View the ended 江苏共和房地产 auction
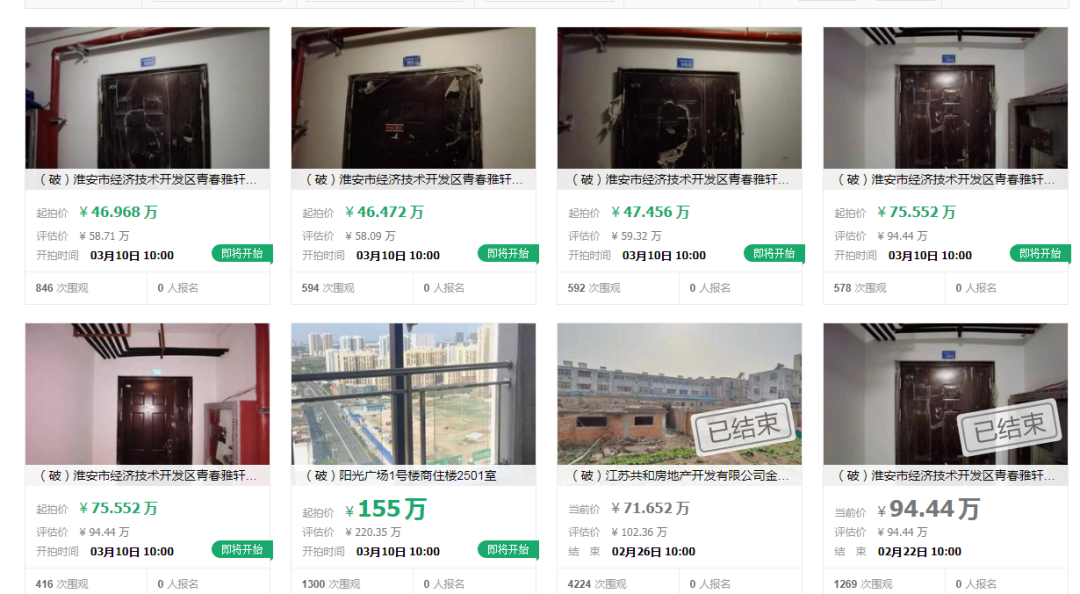This screenshot has width=1080, height=594. [679, 476]
